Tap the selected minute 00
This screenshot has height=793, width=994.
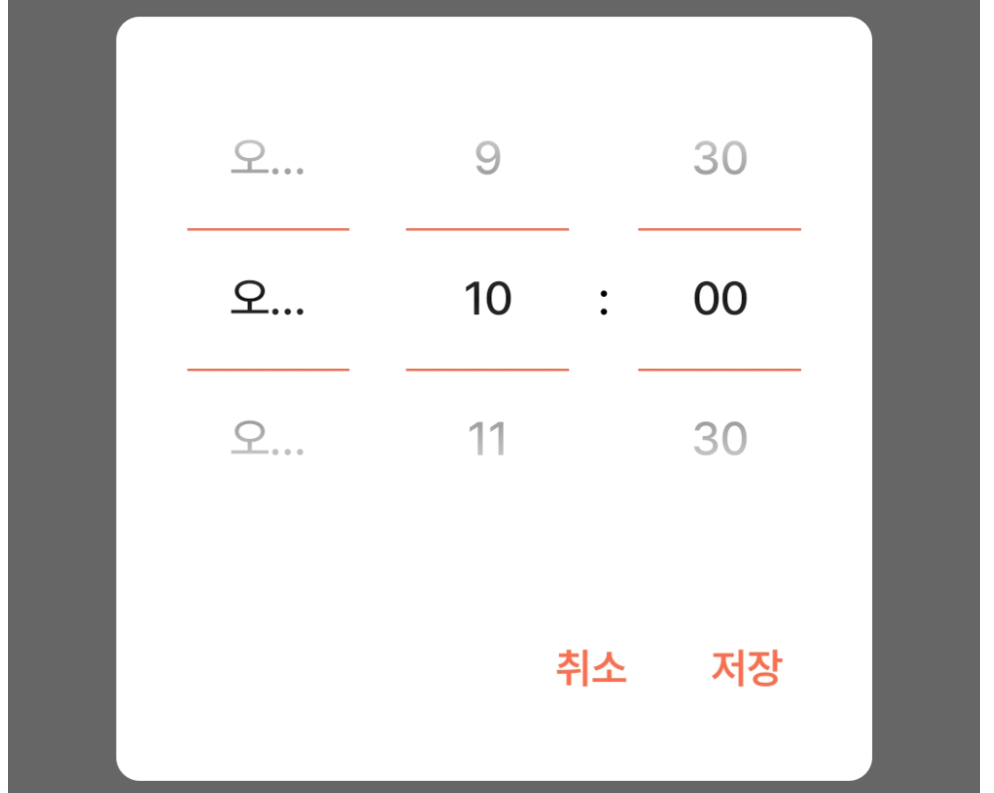click(x=720, y=299)
